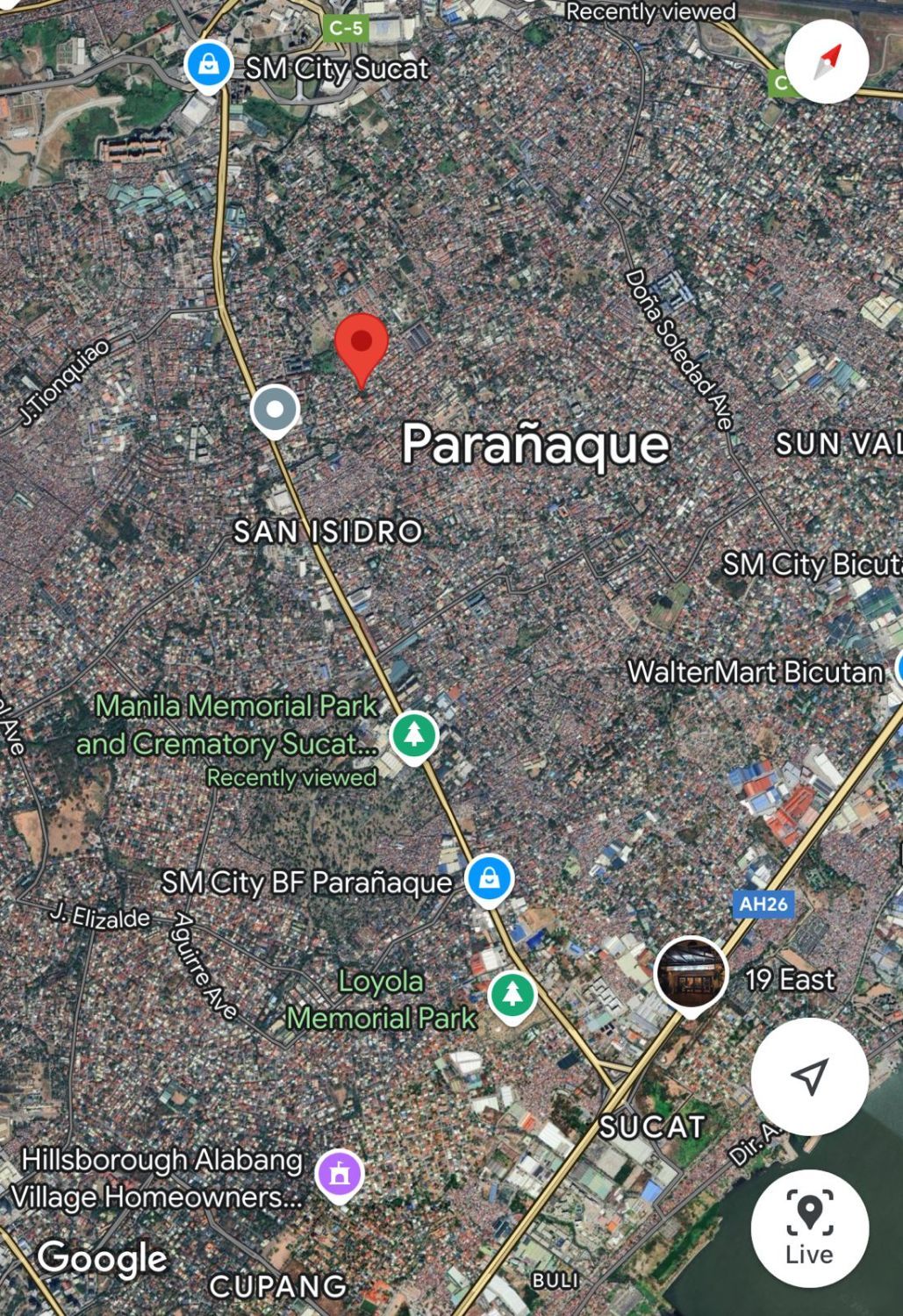Select the SM City BF Parañaque pin
The width and height of the screenshot is (903, 1316).
[489, 879]
